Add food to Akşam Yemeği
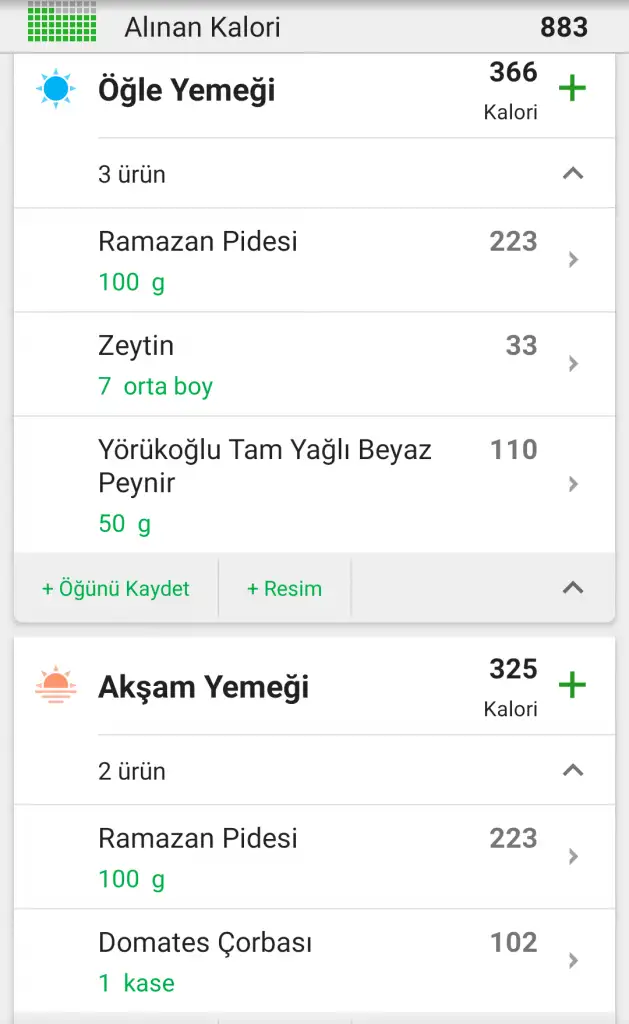 [572, 686]
